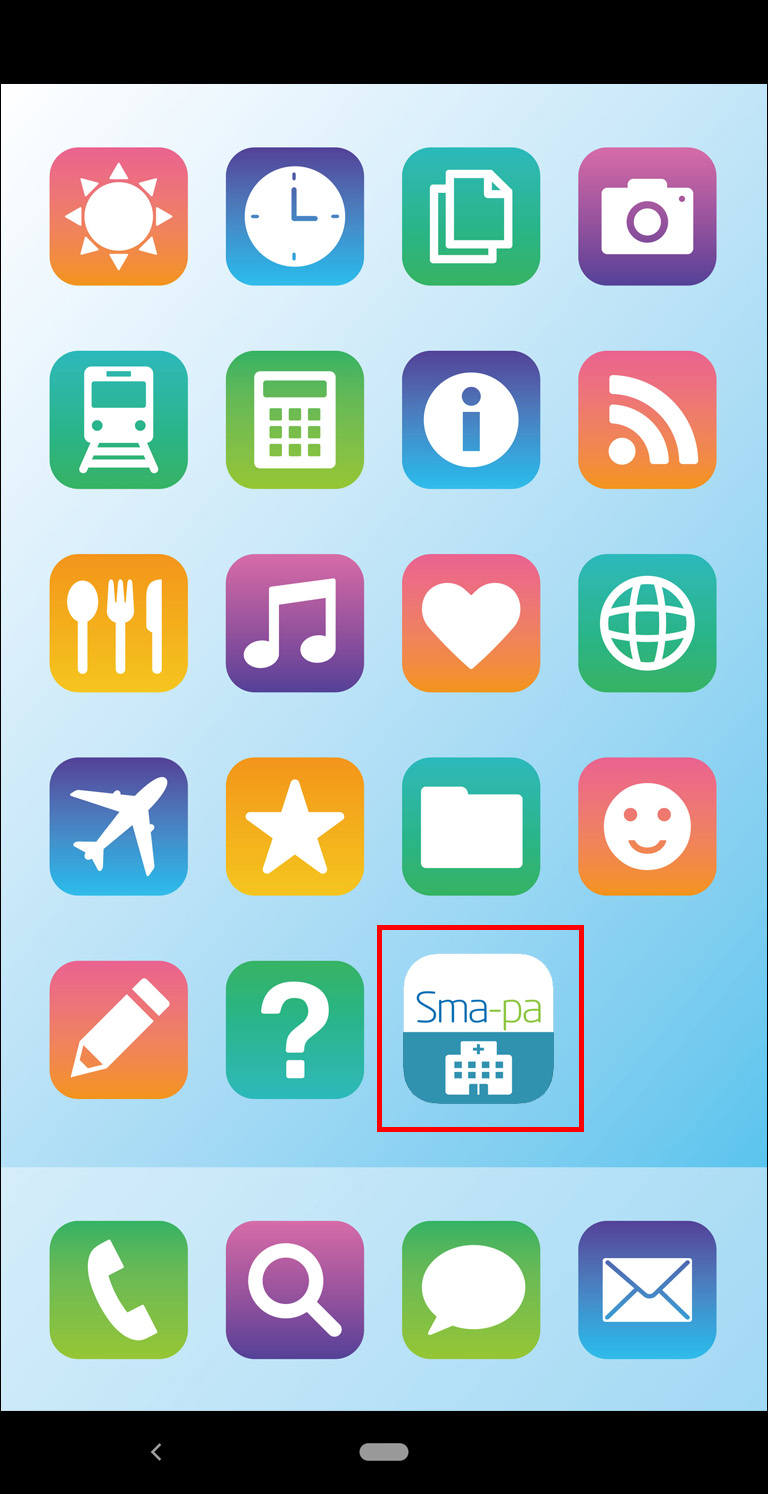This screenshot has width=768, height=1494.
Task: Open the magnifier search app in the dock
Action: pos(295,1289)
